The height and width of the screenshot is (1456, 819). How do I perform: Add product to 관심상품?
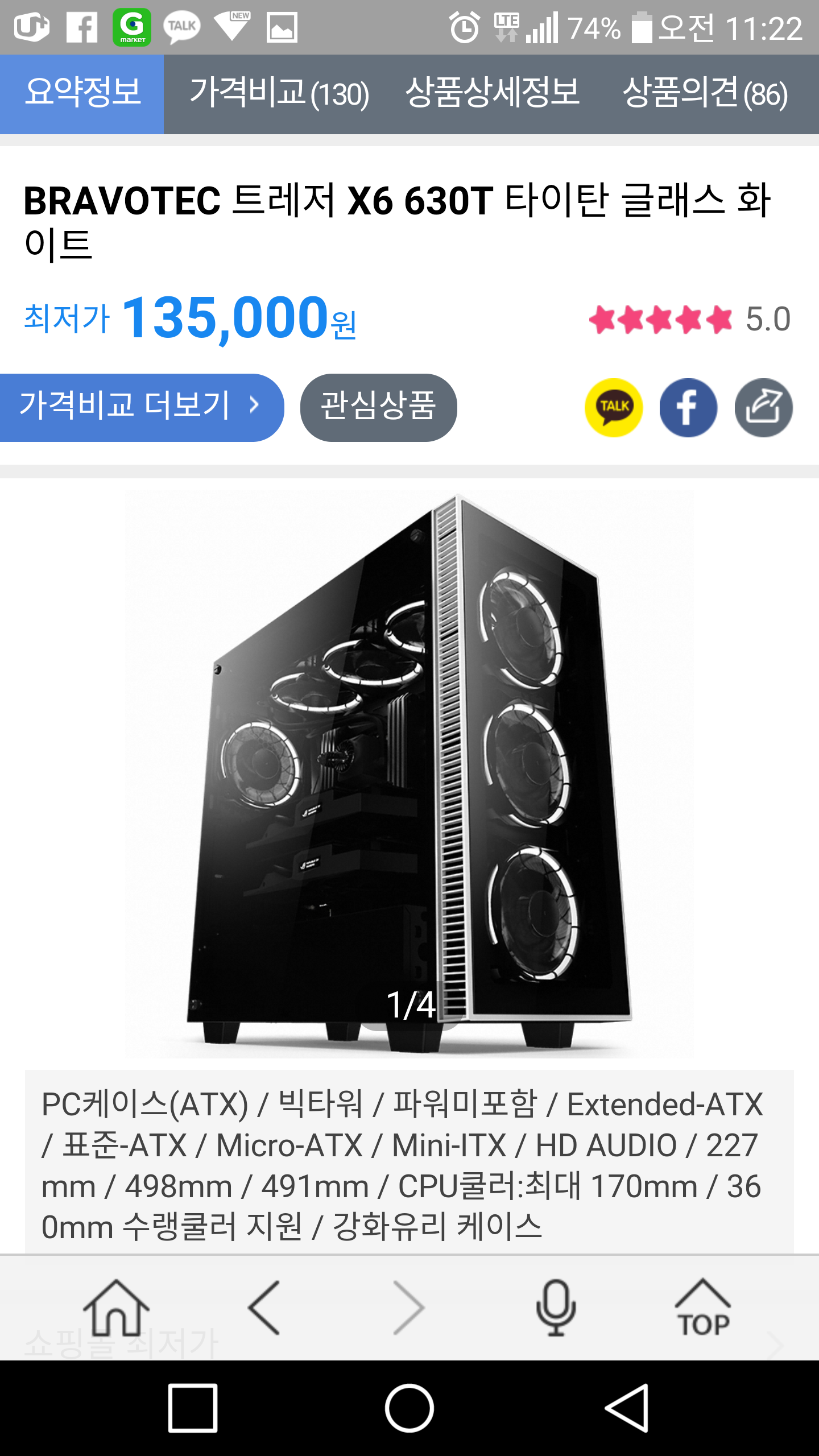378,407
